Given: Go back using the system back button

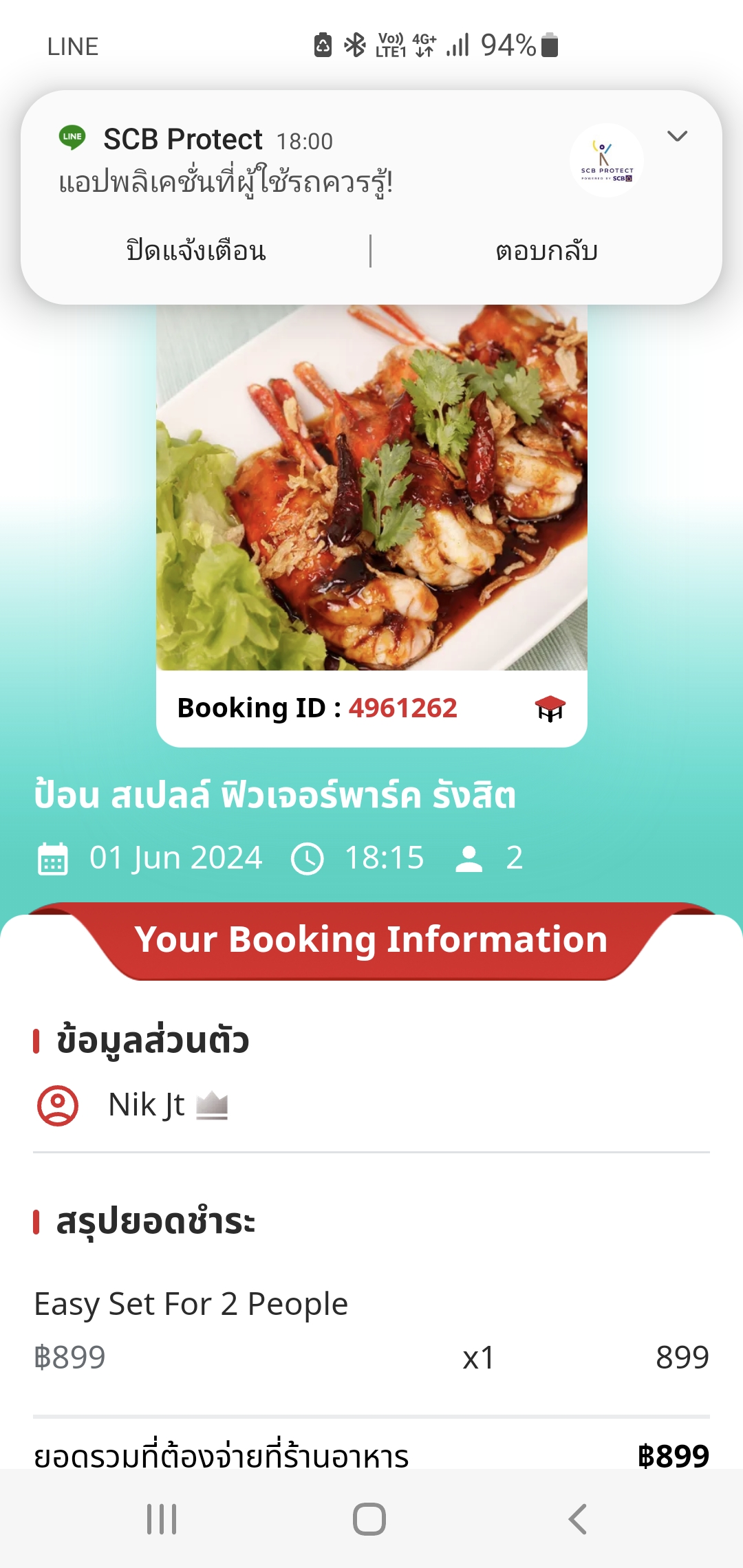Looking at the screenshot, I should (x=578, y=1519).
